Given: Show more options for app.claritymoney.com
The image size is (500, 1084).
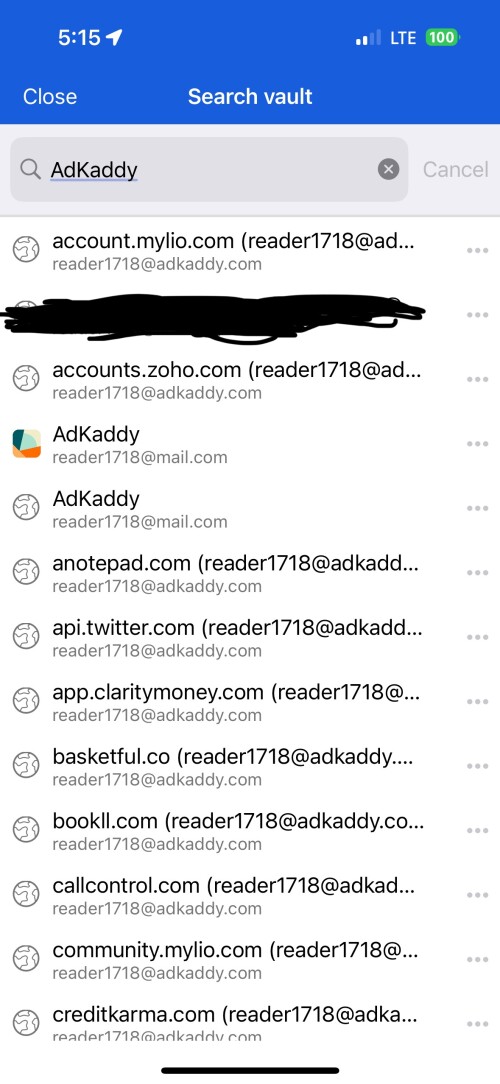Looking at the screenshot, I should (x=477, y=702).
